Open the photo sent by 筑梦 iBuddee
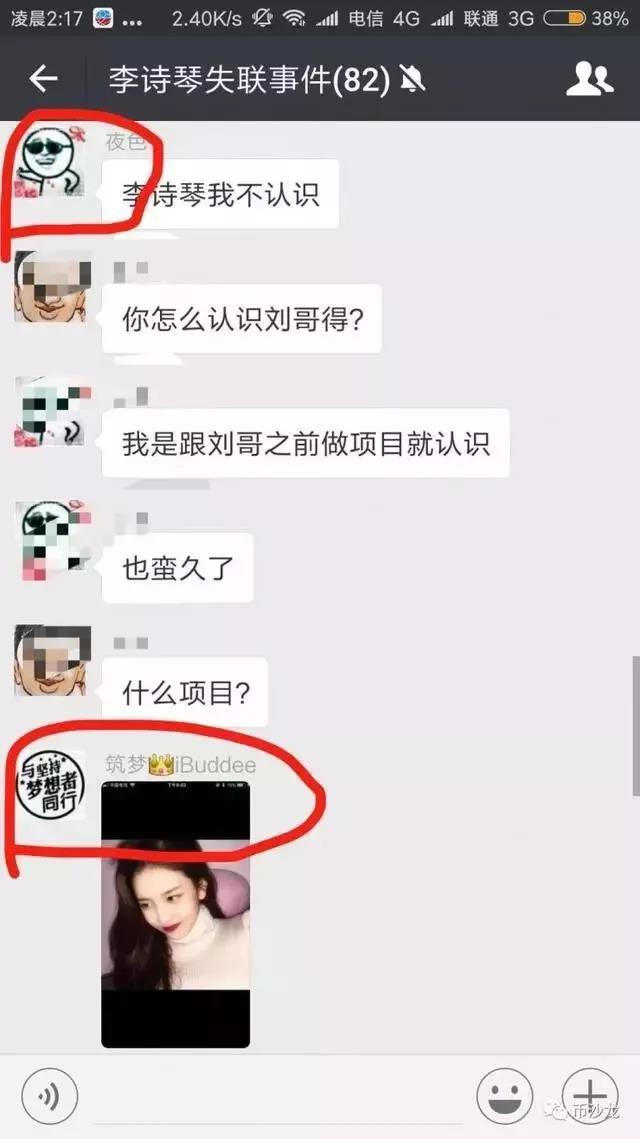 pos(176,913)
